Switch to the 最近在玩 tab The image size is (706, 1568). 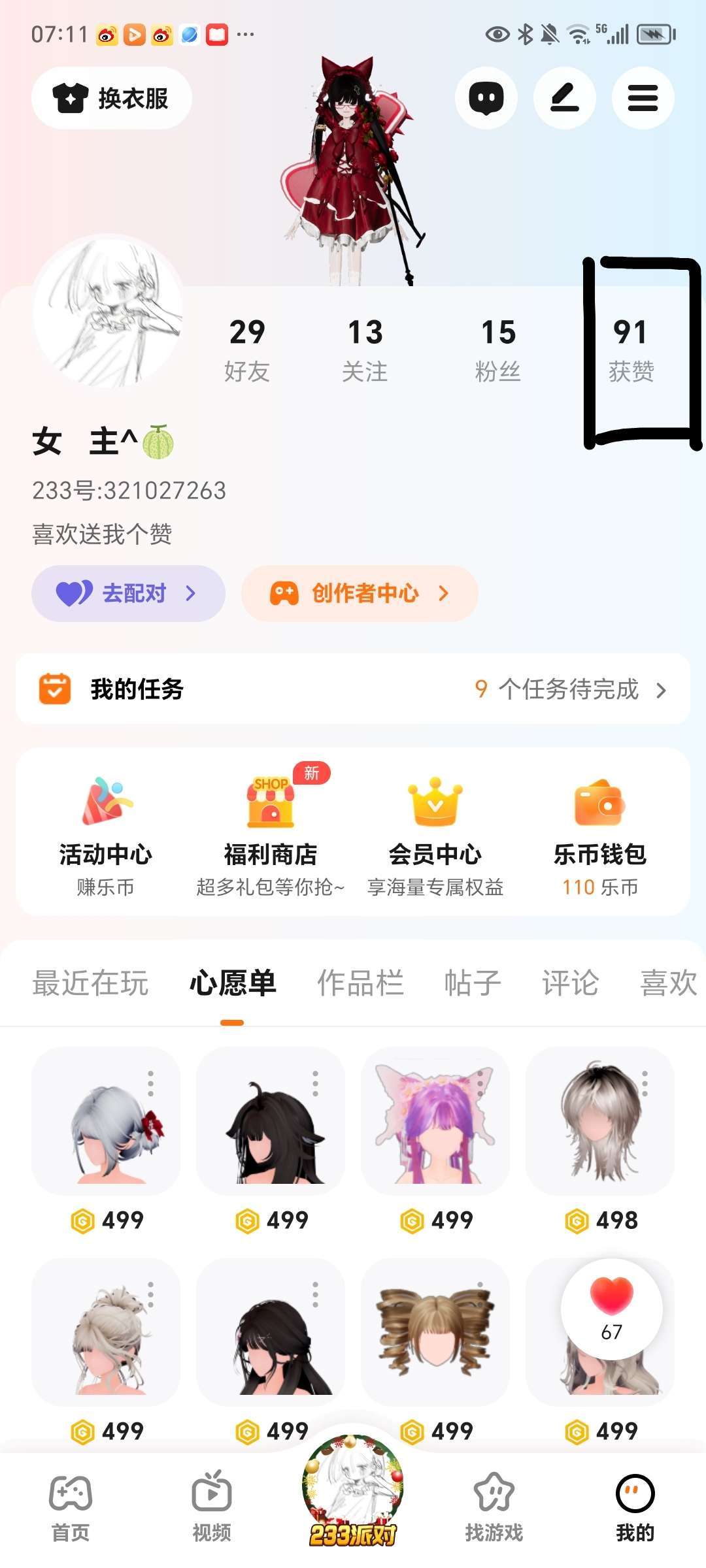pyautogui.click(x=91, y=983)
